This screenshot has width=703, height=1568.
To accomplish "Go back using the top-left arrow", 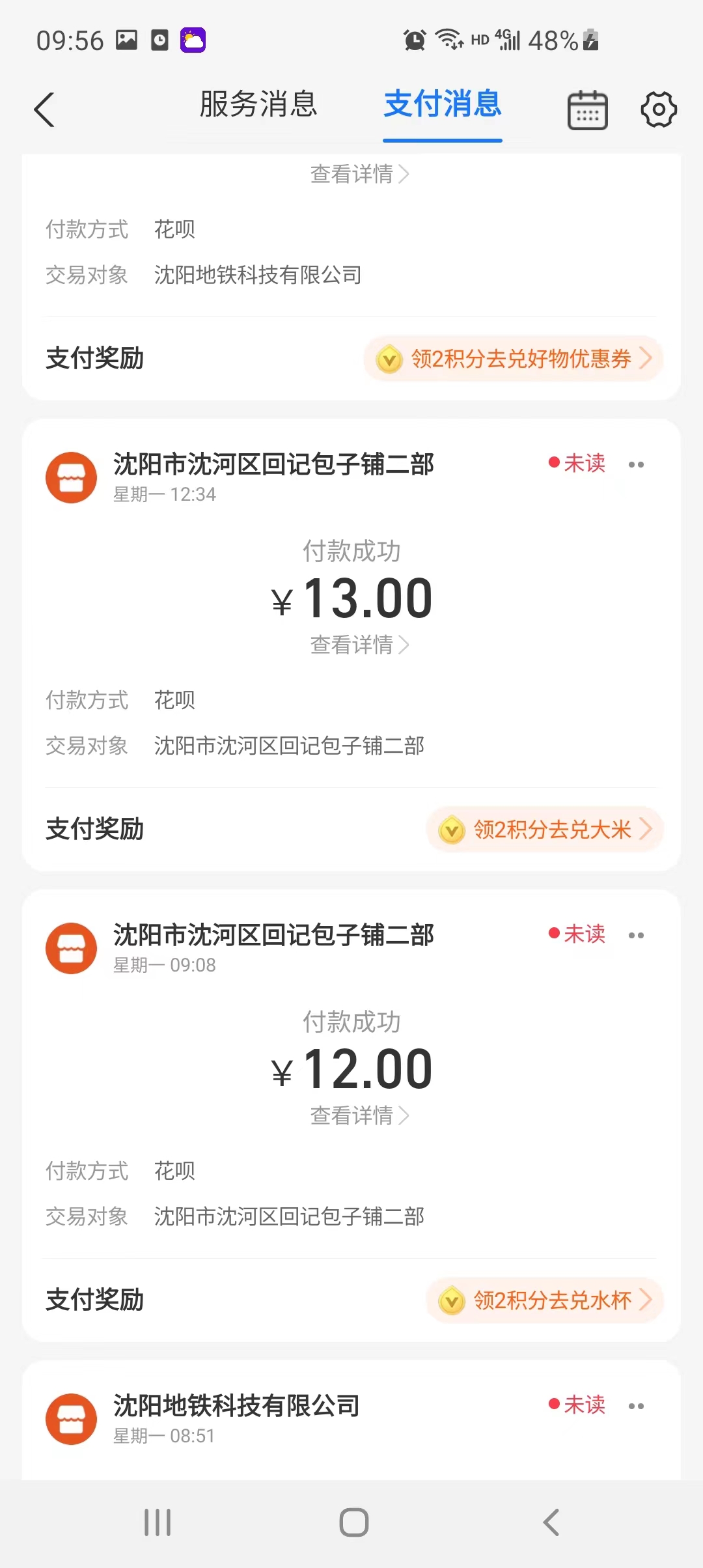I will [x=44, y=109].
